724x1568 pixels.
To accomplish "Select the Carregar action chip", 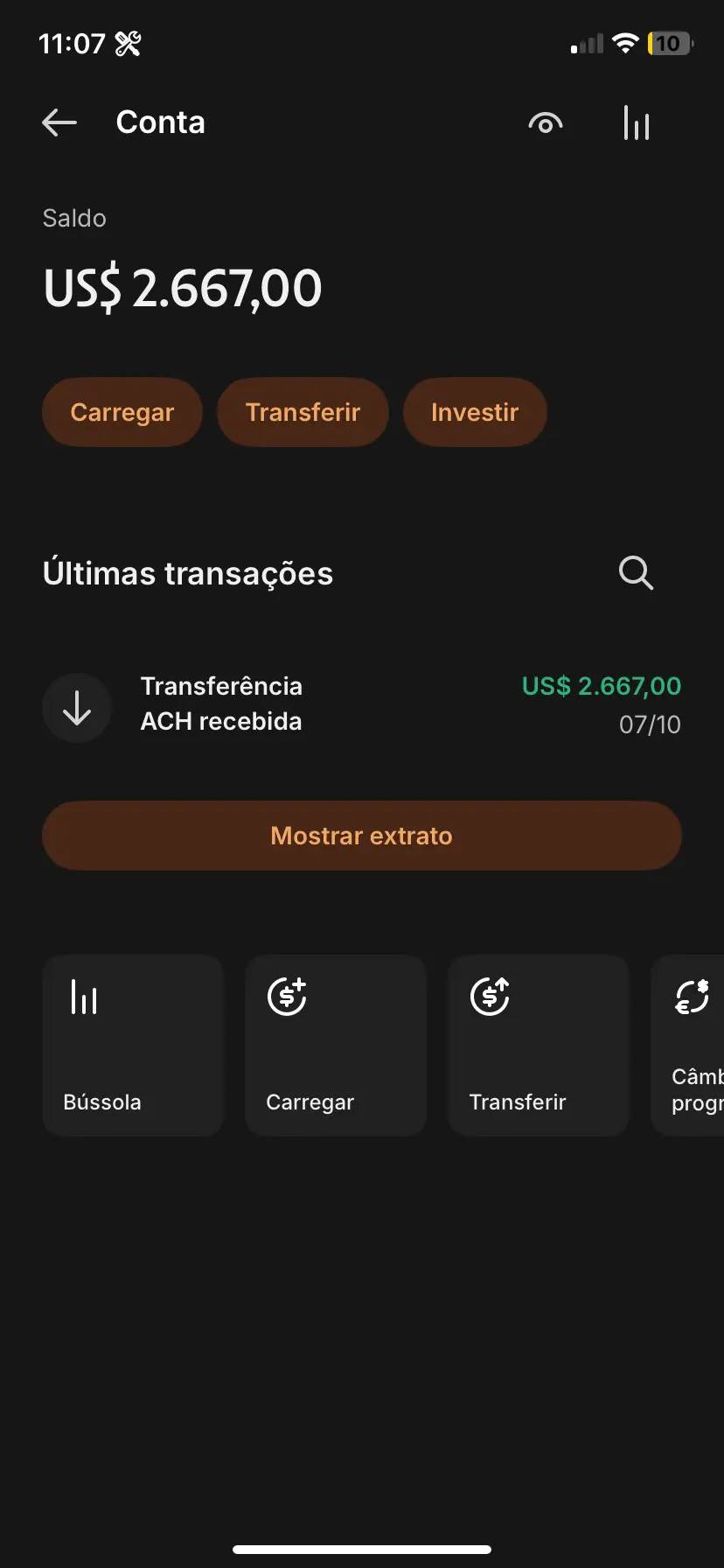I will 122,411.
